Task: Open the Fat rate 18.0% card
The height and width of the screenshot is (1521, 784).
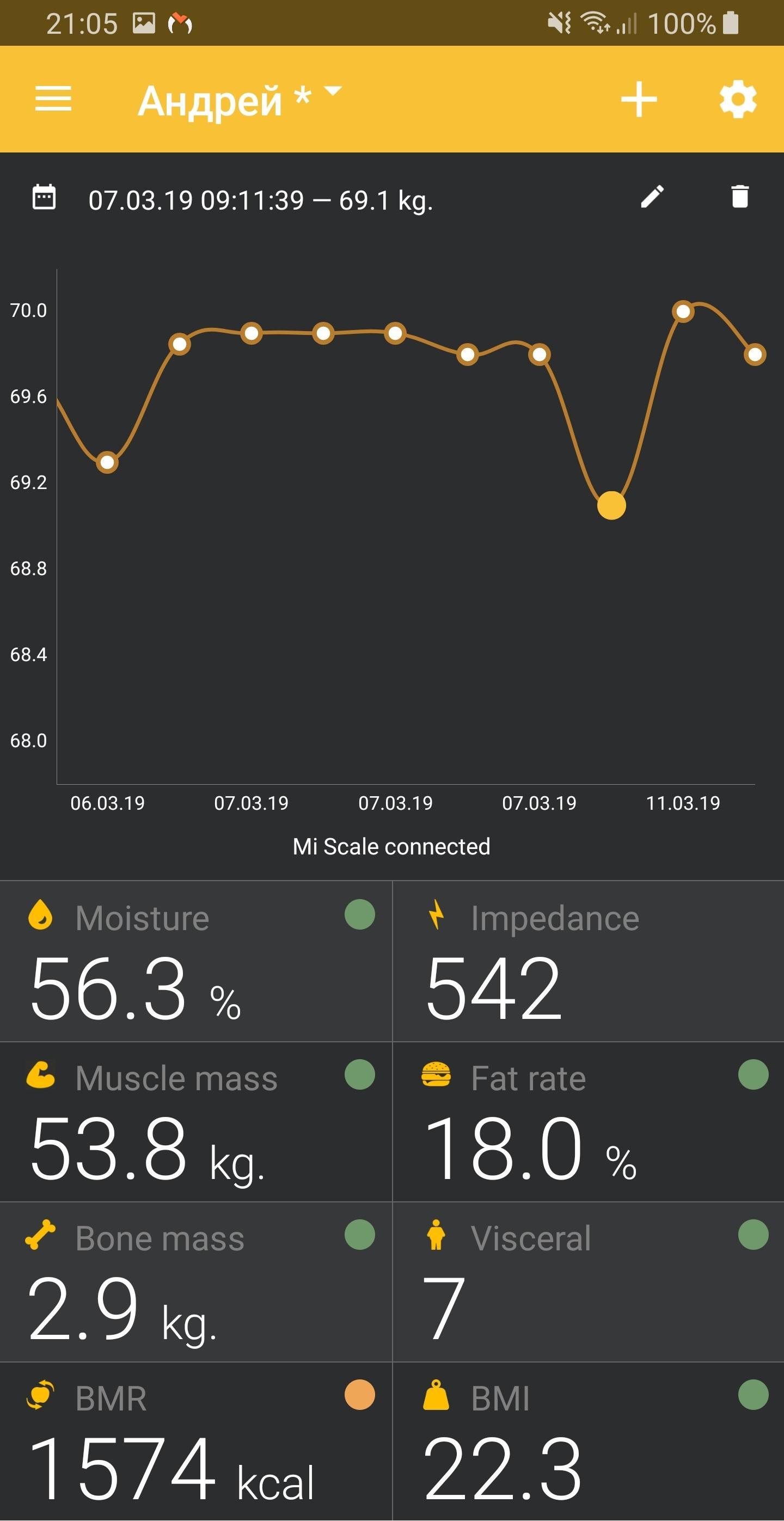Action: (589, 1122)
